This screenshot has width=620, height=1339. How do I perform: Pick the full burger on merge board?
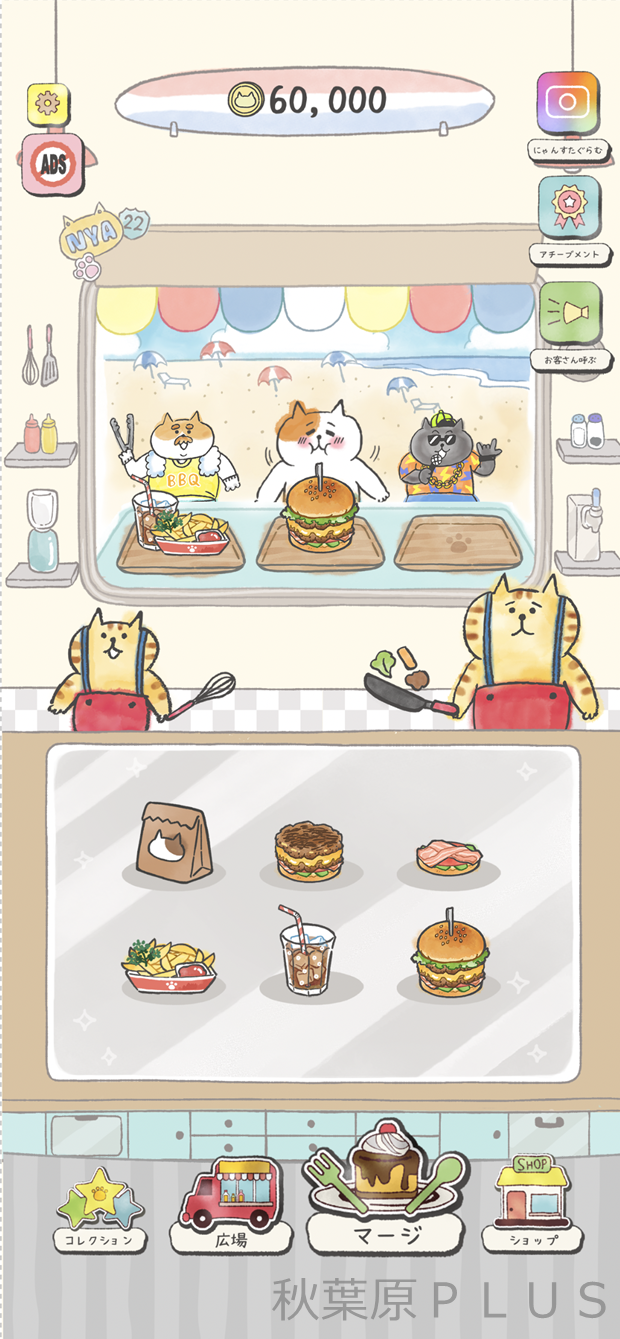(447, 955)
